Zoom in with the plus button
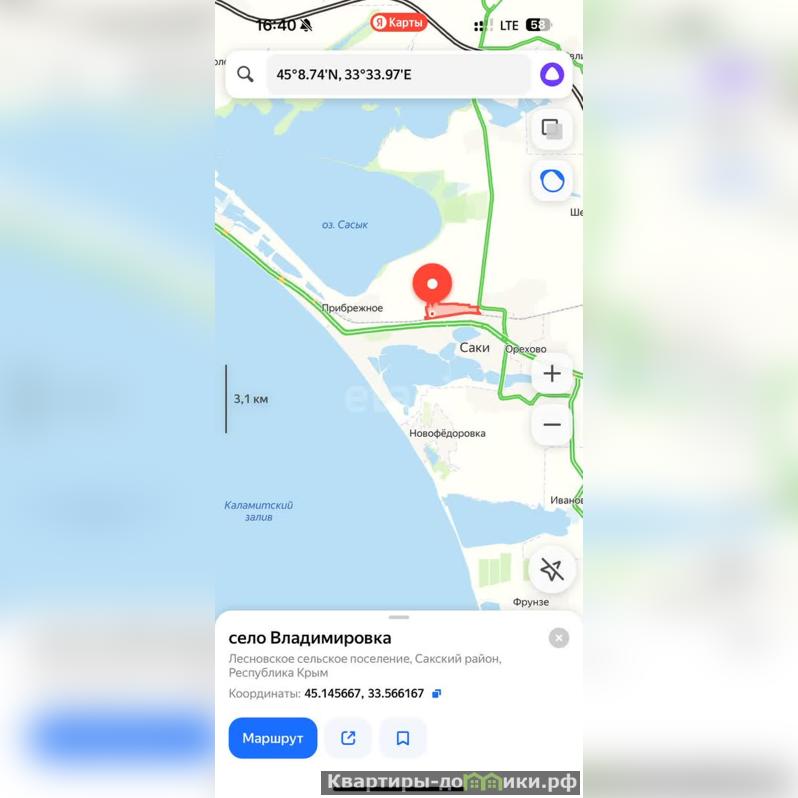Viewport: 798px width, 798px height. tap(552, 374)
